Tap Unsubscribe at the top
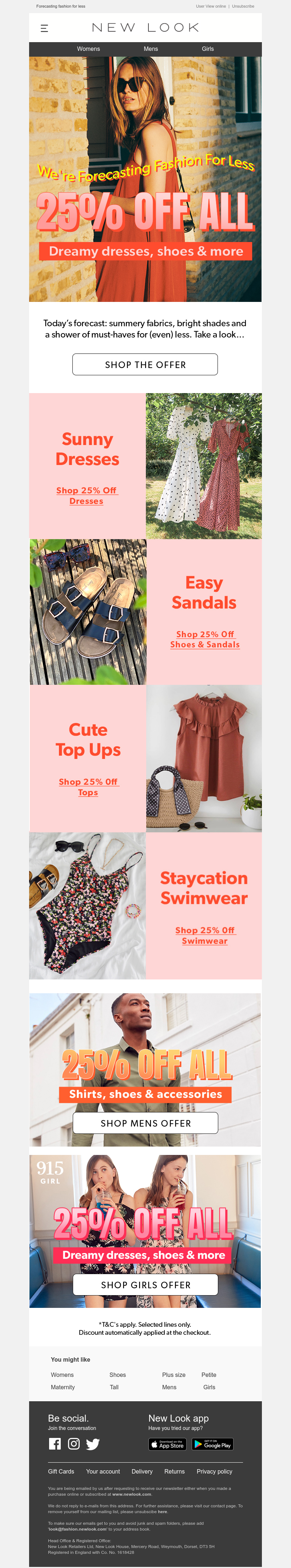The width and height of the screenshot is (291, 1568). pos(243,6)
